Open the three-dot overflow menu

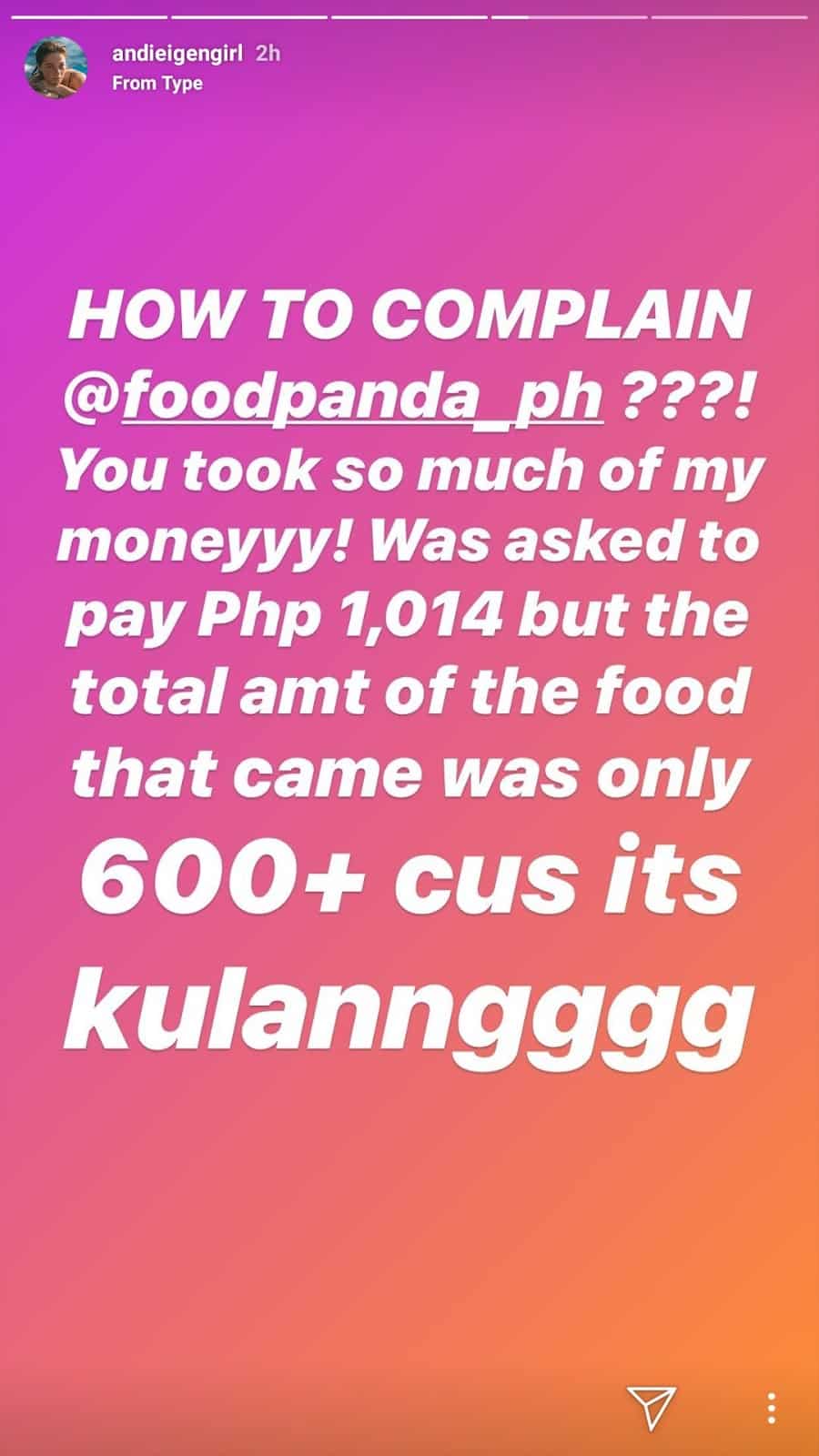pos(772,1407)
